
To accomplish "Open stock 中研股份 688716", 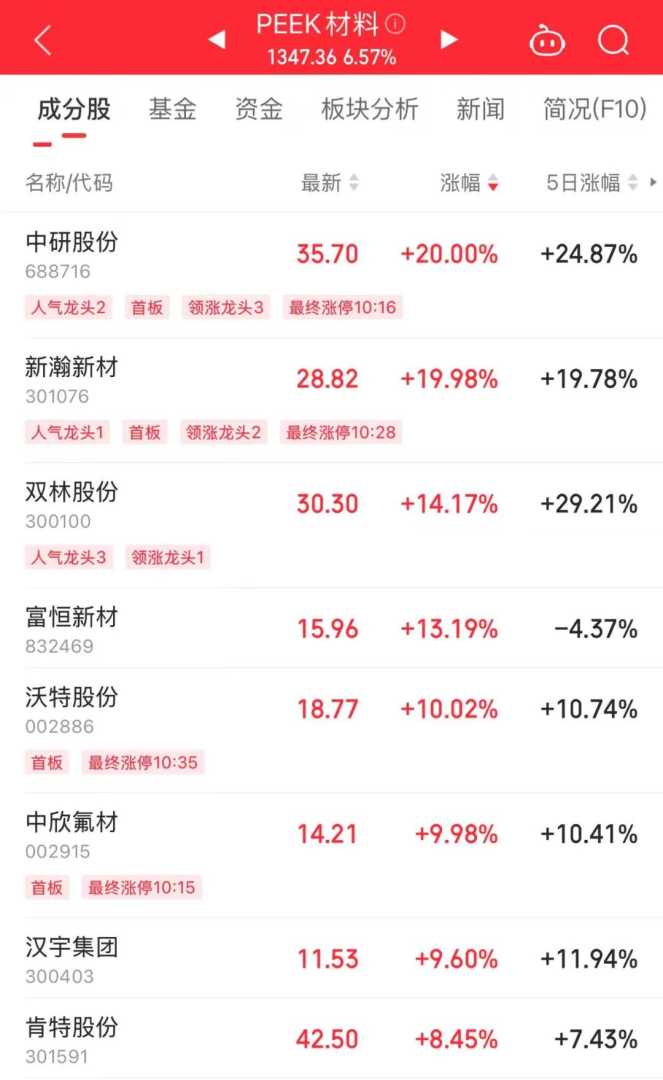I will [72, 253].
